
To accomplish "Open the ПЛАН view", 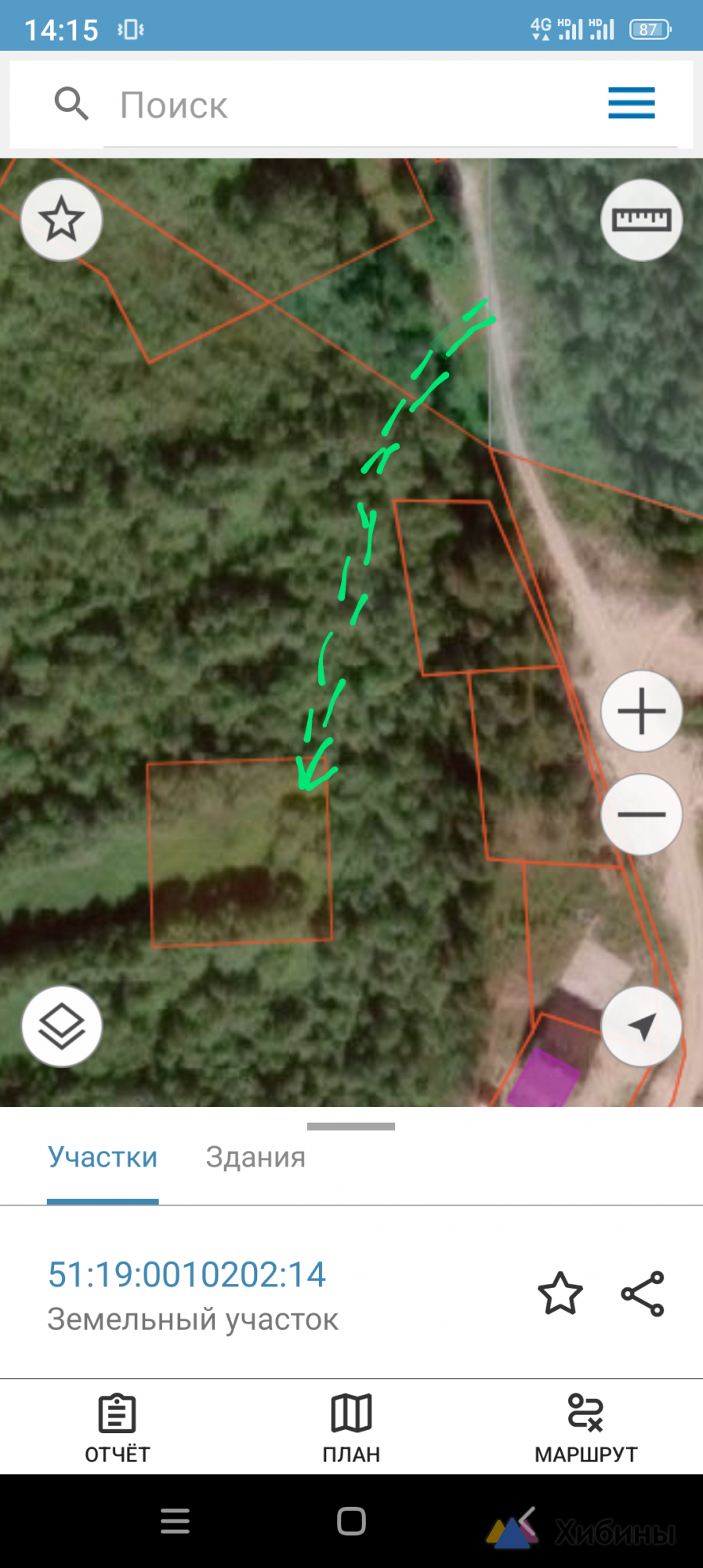I will click(x=351, y=1428).
